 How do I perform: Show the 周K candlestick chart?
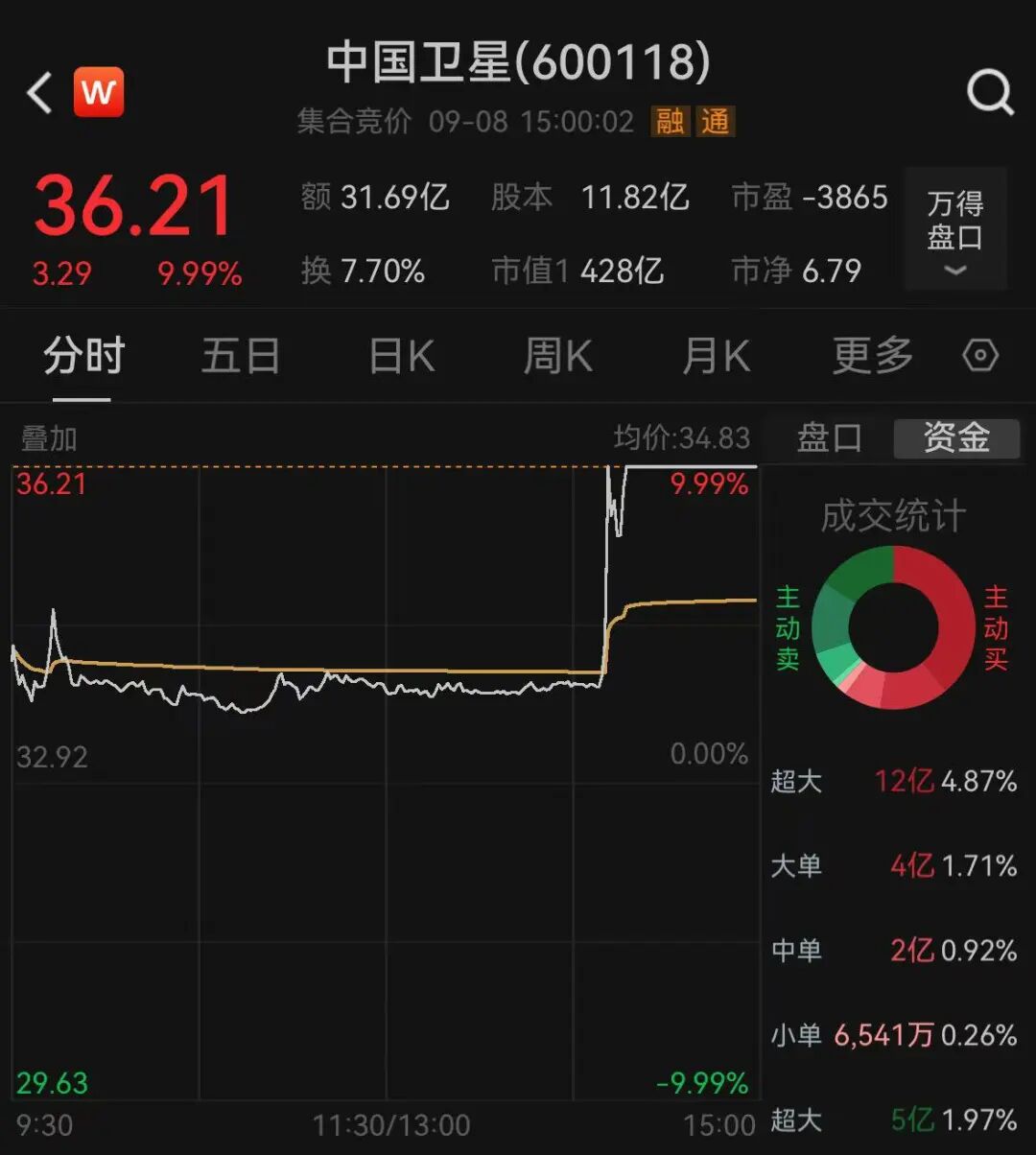(x=557, y=357)
